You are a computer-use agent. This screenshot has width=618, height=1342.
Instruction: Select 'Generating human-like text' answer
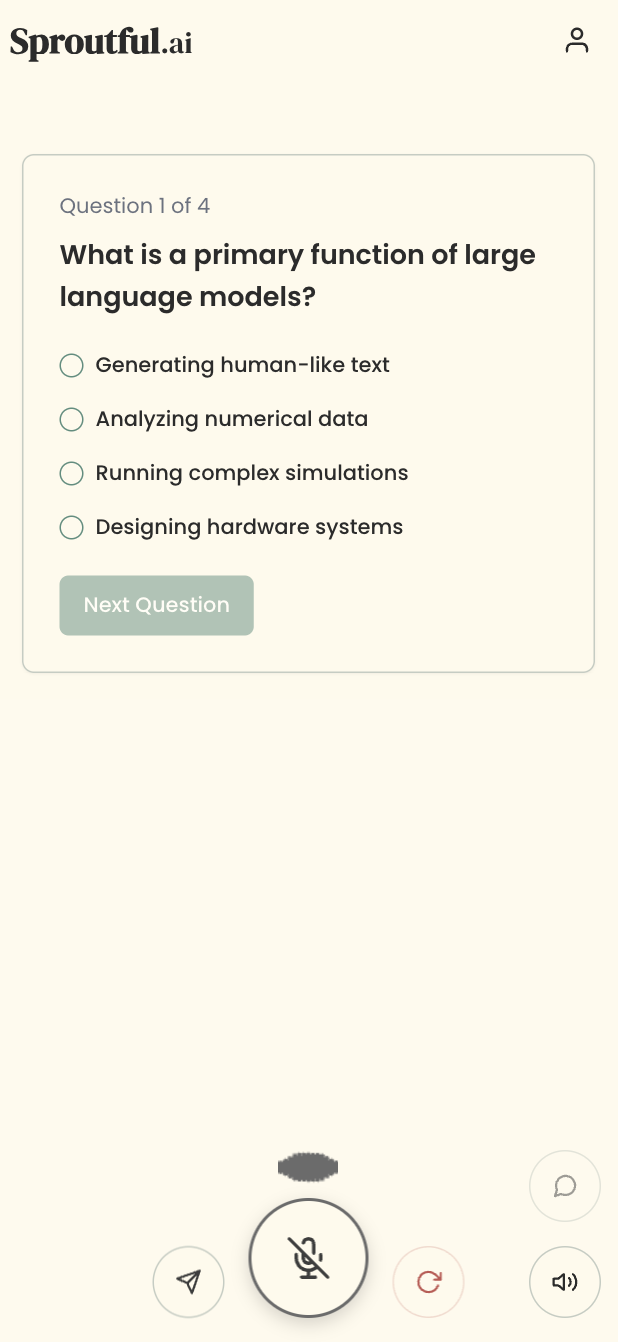coord(71,365)
